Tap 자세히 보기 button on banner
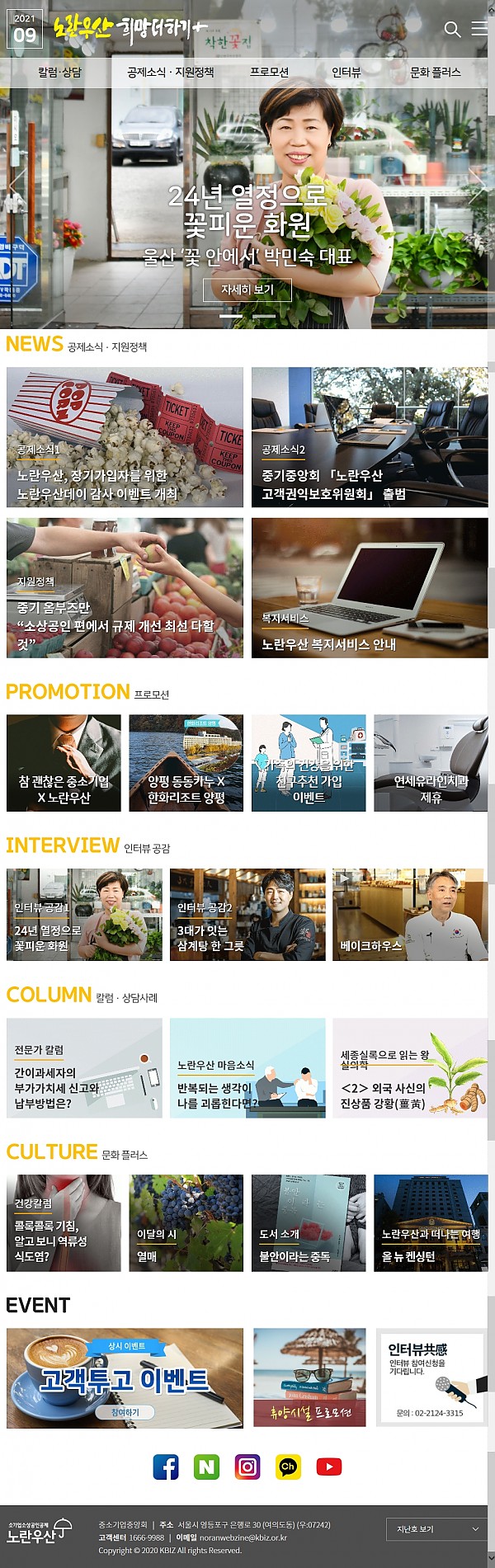Viewport: 495px width, 1568px height. (x=247, y=290)
